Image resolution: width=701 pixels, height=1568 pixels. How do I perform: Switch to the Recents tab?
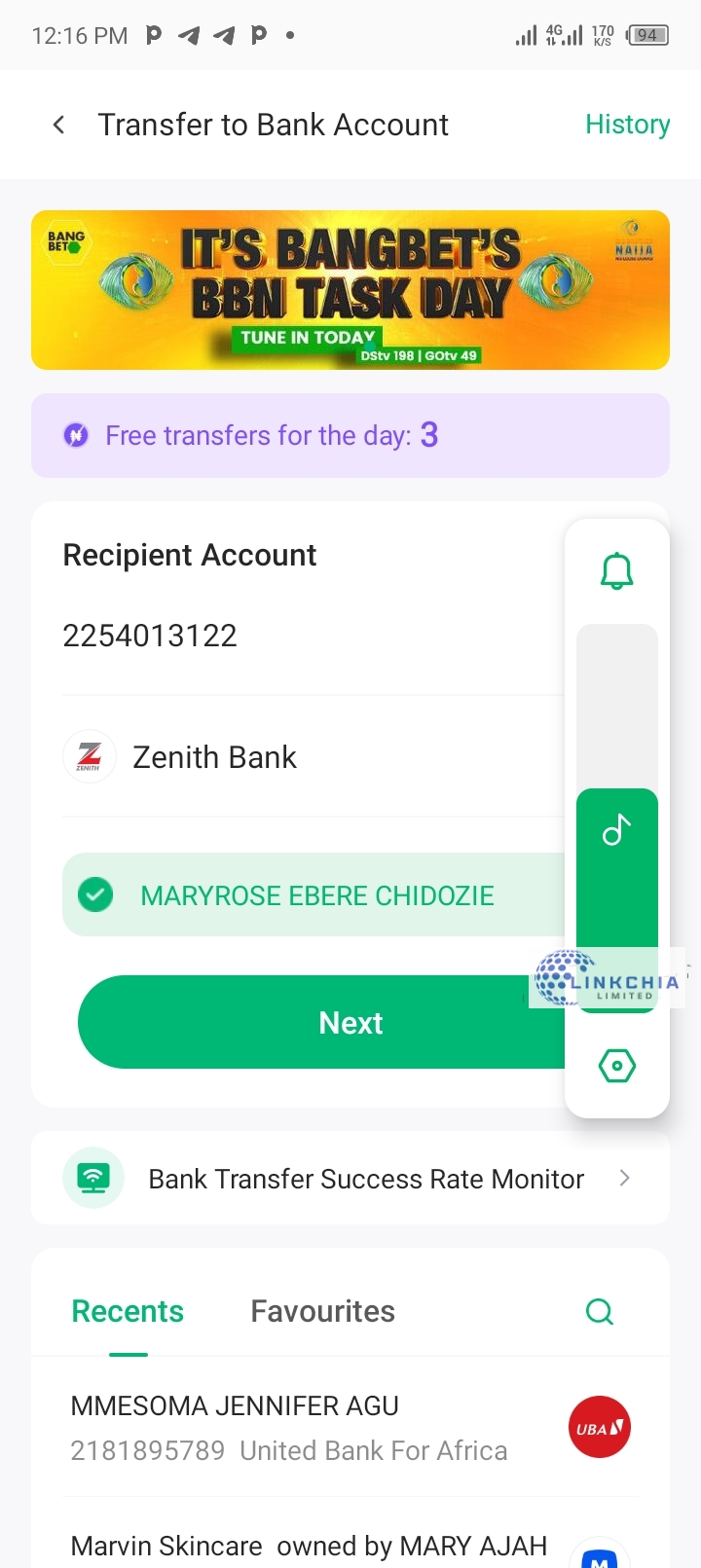pos(128,1312)
